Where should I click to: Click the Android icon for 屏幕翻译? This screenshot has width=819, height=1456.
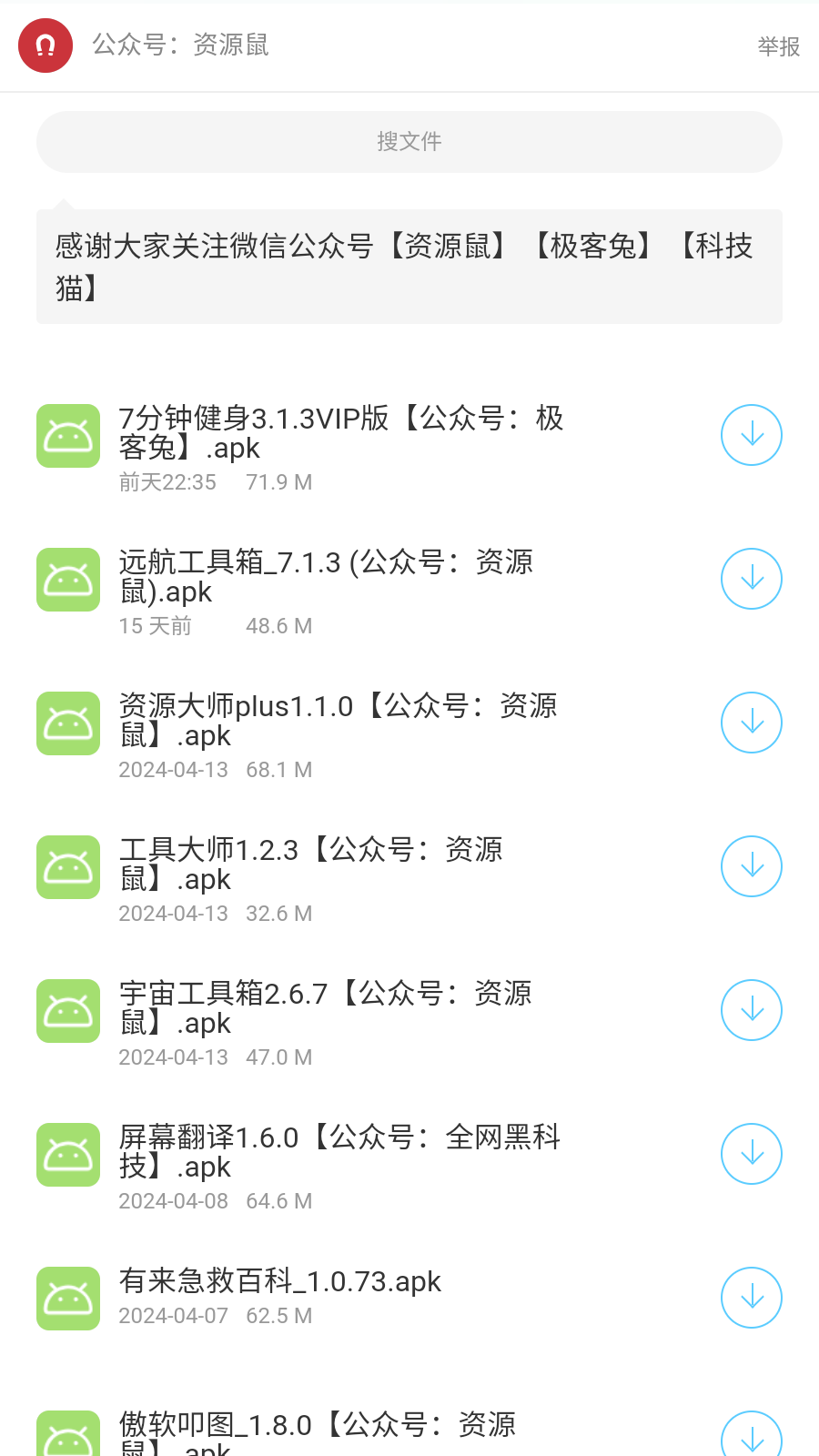coord(67,1154)
